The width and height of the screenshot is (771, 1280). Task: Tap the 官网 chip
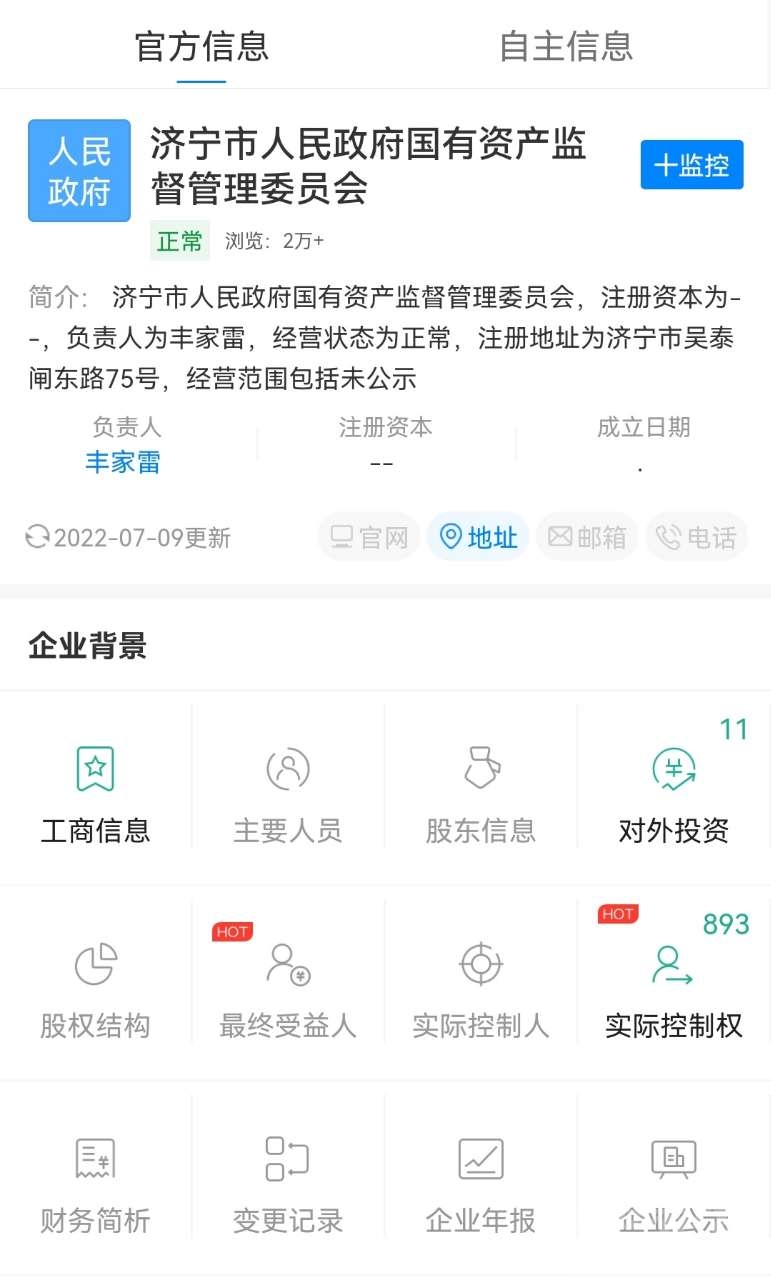[370, 537]
